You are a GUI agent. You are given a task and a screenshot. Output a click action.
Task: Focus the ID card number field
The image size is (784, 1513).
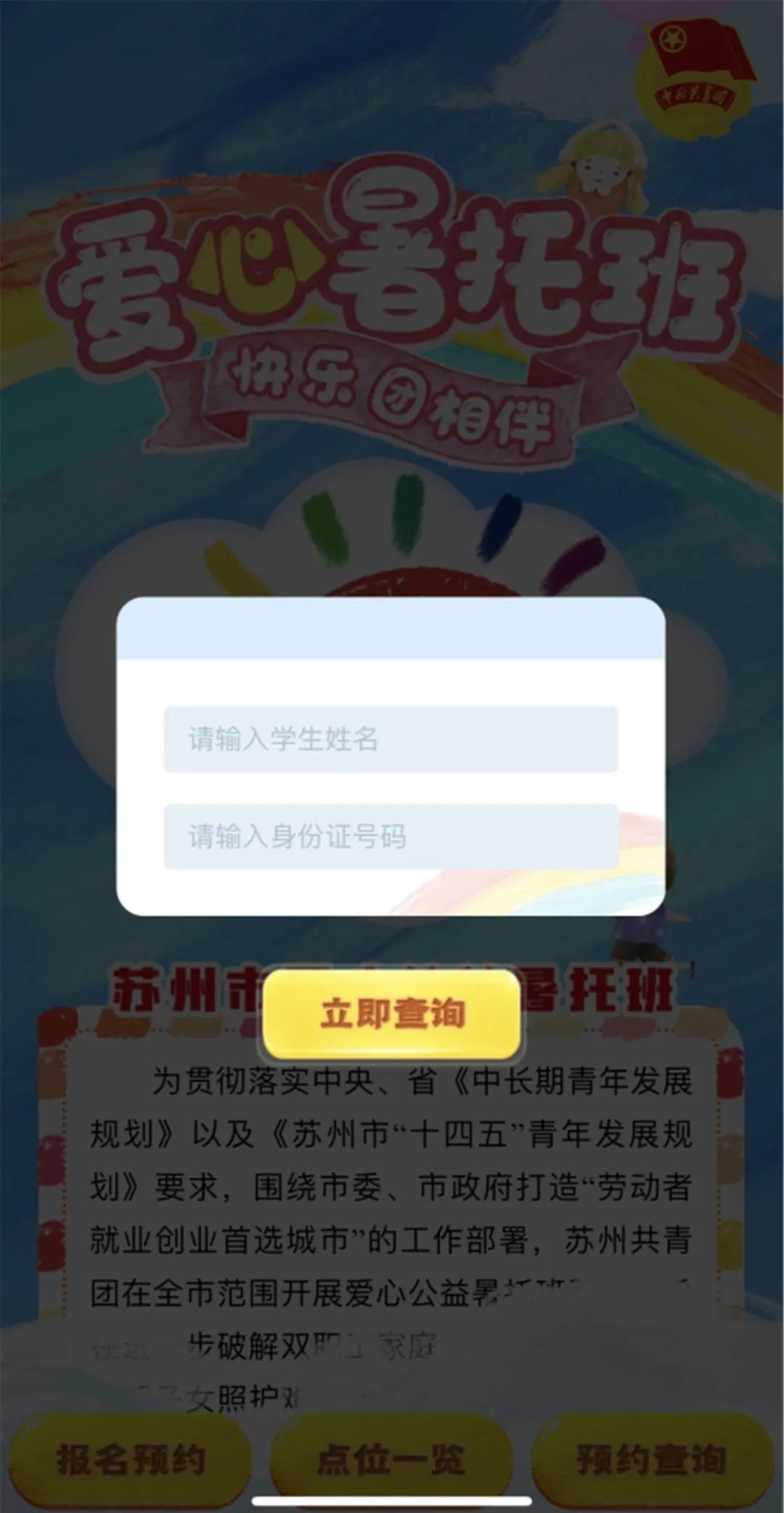pyautogui.click(x=391, y=836)
